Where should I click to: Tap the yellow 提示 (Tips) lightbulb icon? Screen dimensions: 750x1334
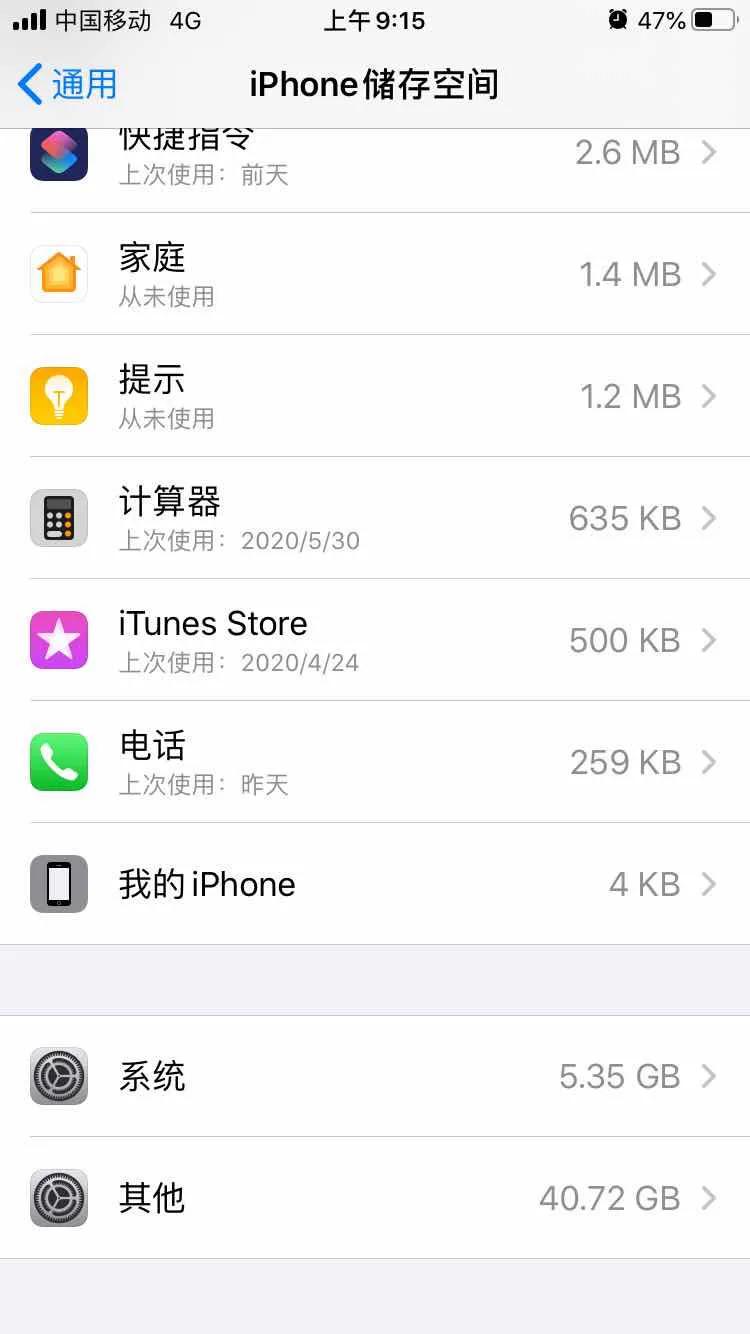(x=58, y=396)
